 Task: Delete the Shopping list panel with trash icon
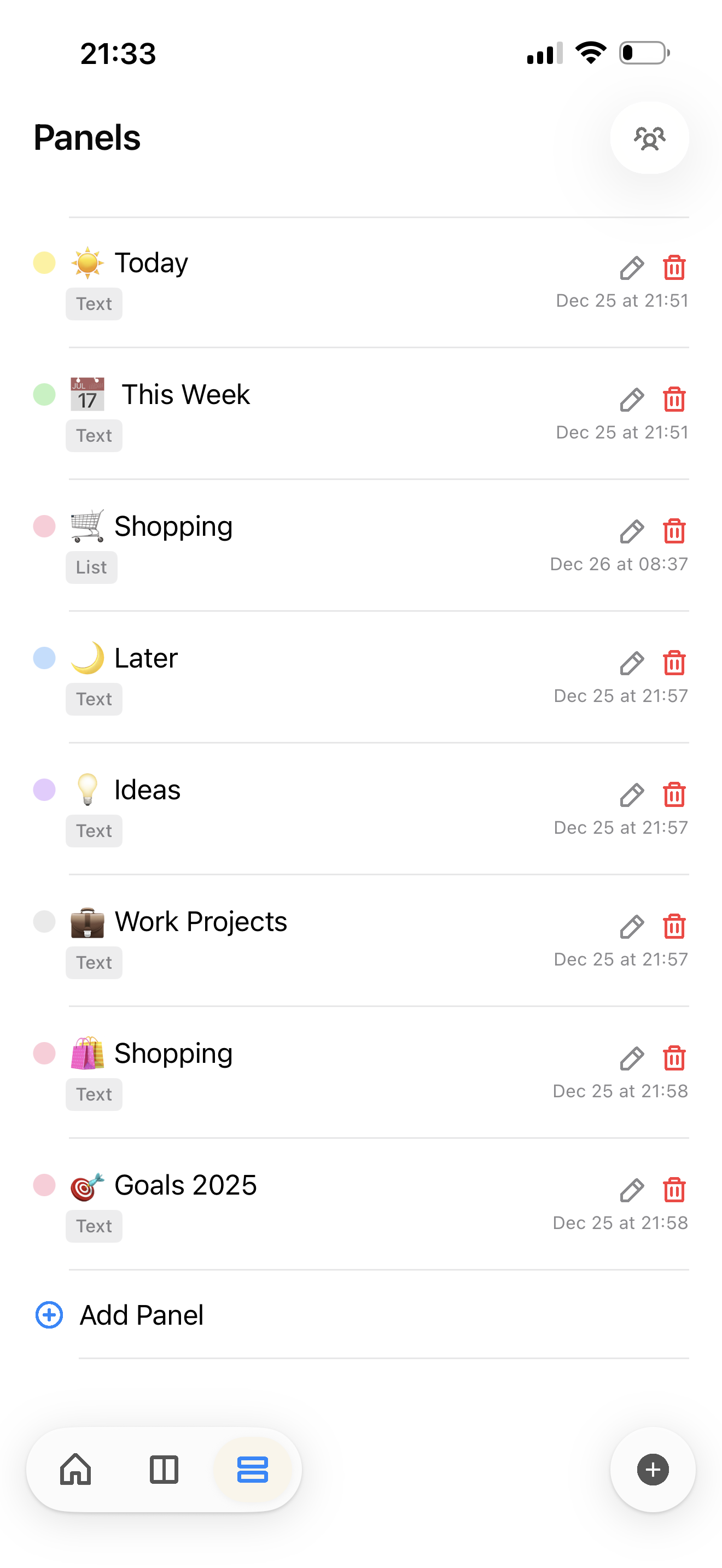coord(674,531)
